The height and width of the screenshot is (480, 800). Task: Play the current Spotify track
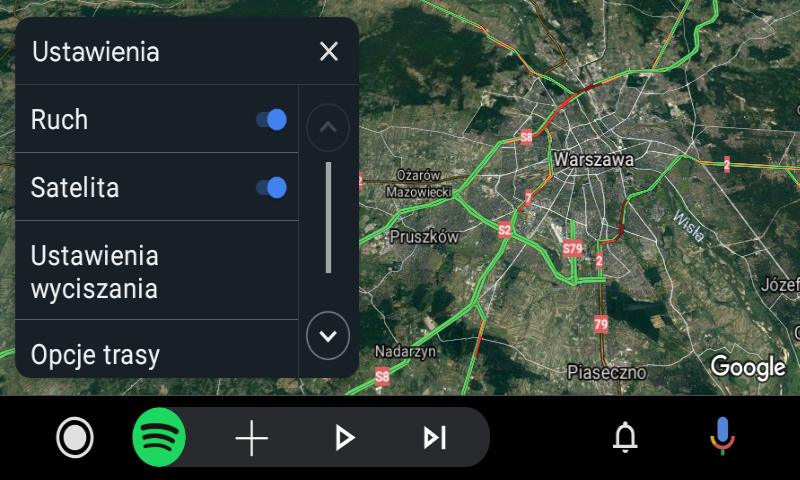[344, 437]
